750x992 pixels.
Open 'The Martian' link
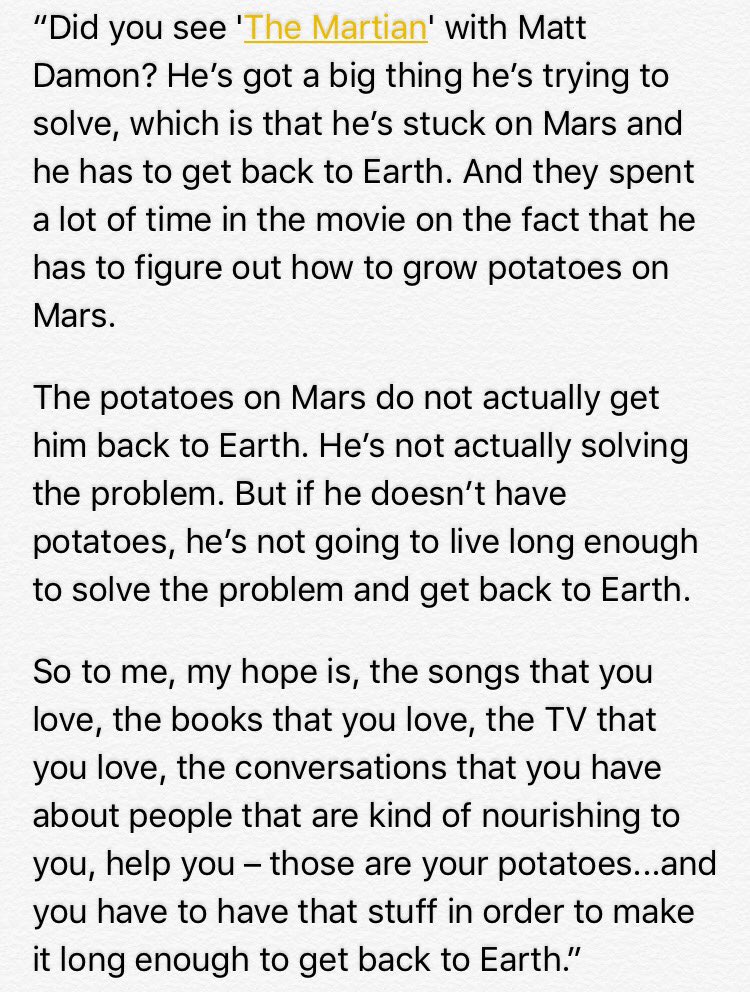[x=335, y=28]
